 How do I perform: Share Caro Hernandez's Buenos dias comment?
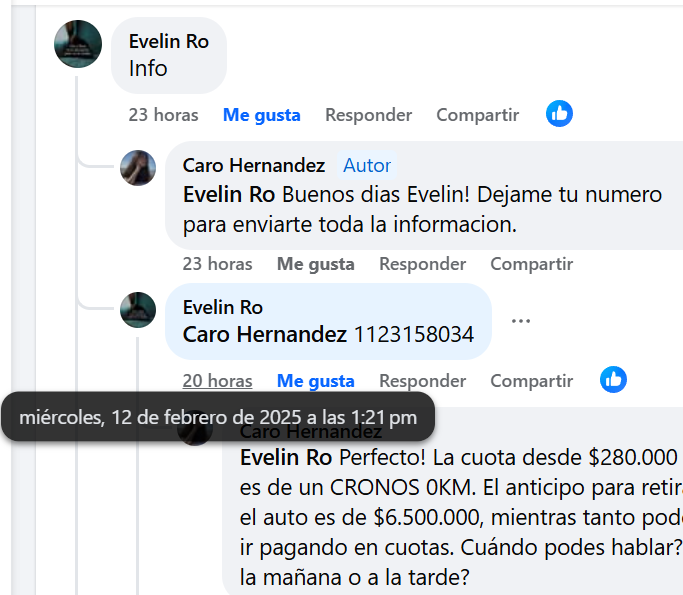tap(531, 264)
